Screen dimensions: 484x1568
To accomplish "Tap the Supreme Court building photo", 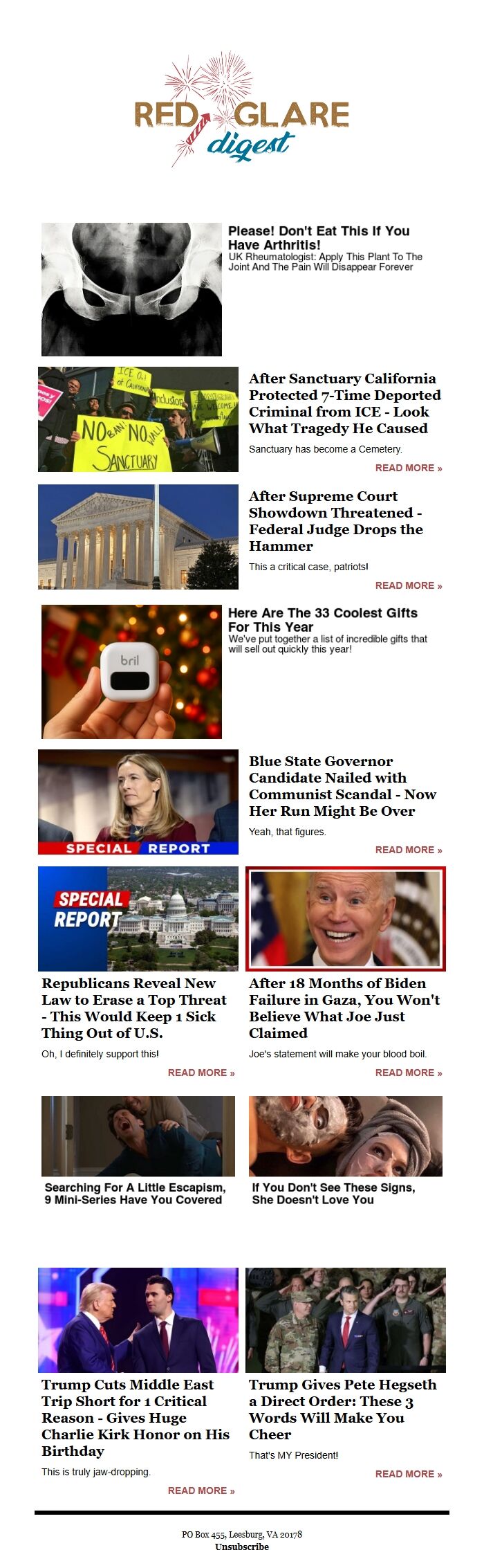I will (138, 537).
